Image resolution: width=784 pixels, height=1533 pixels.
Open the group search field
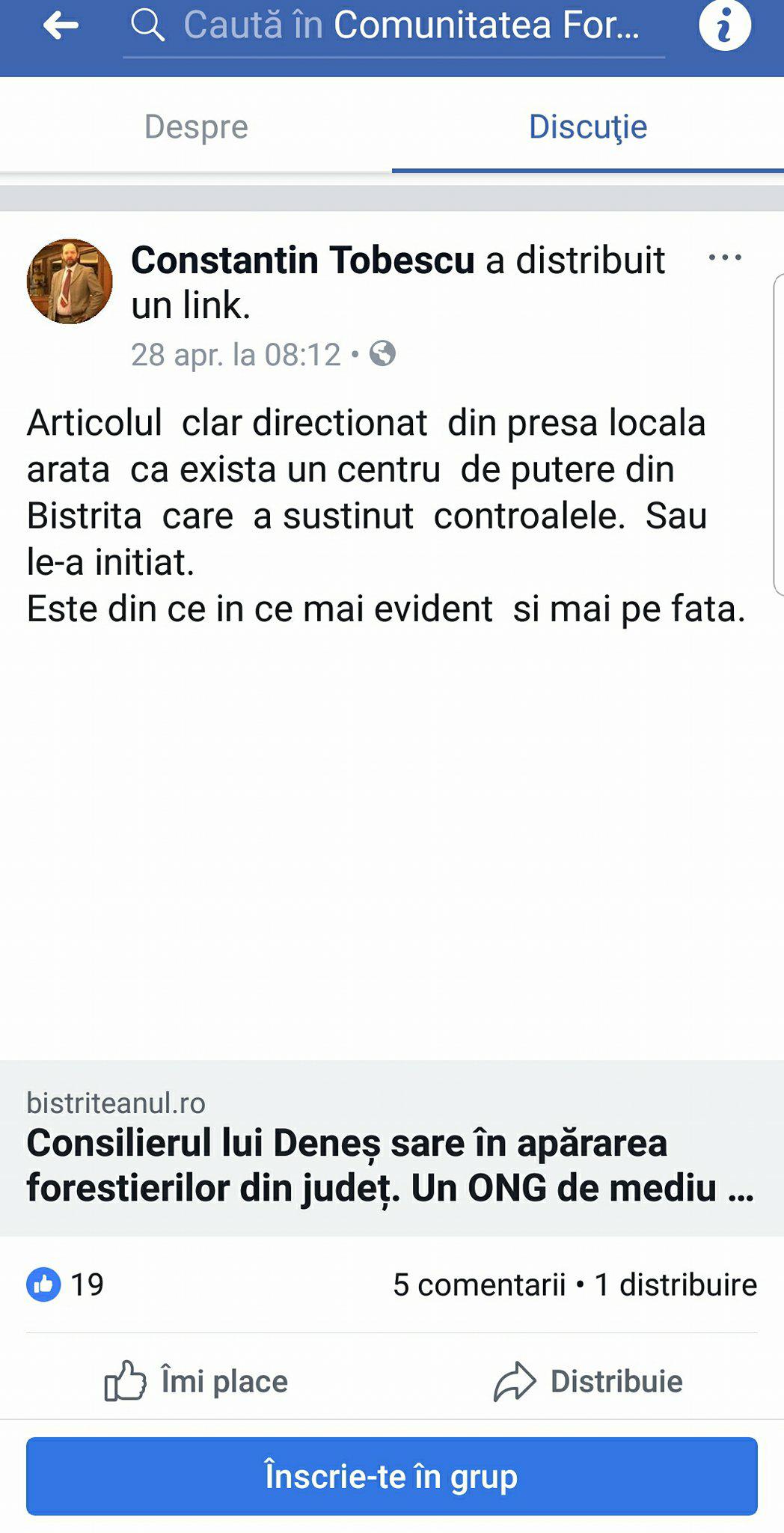tap(393, 27)
